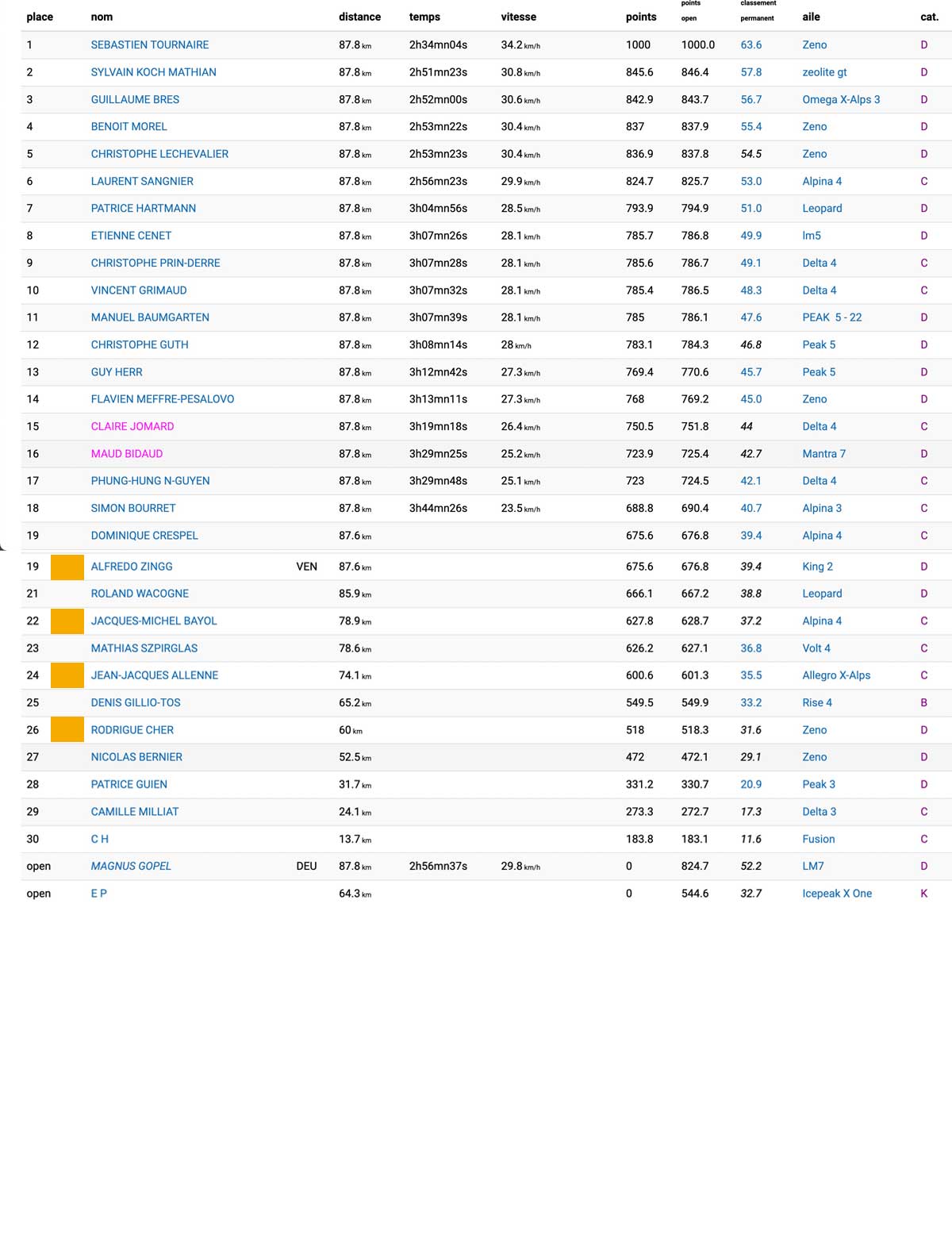
Task: Tap the Allegro X-Alps wing link
Action: 836,675
